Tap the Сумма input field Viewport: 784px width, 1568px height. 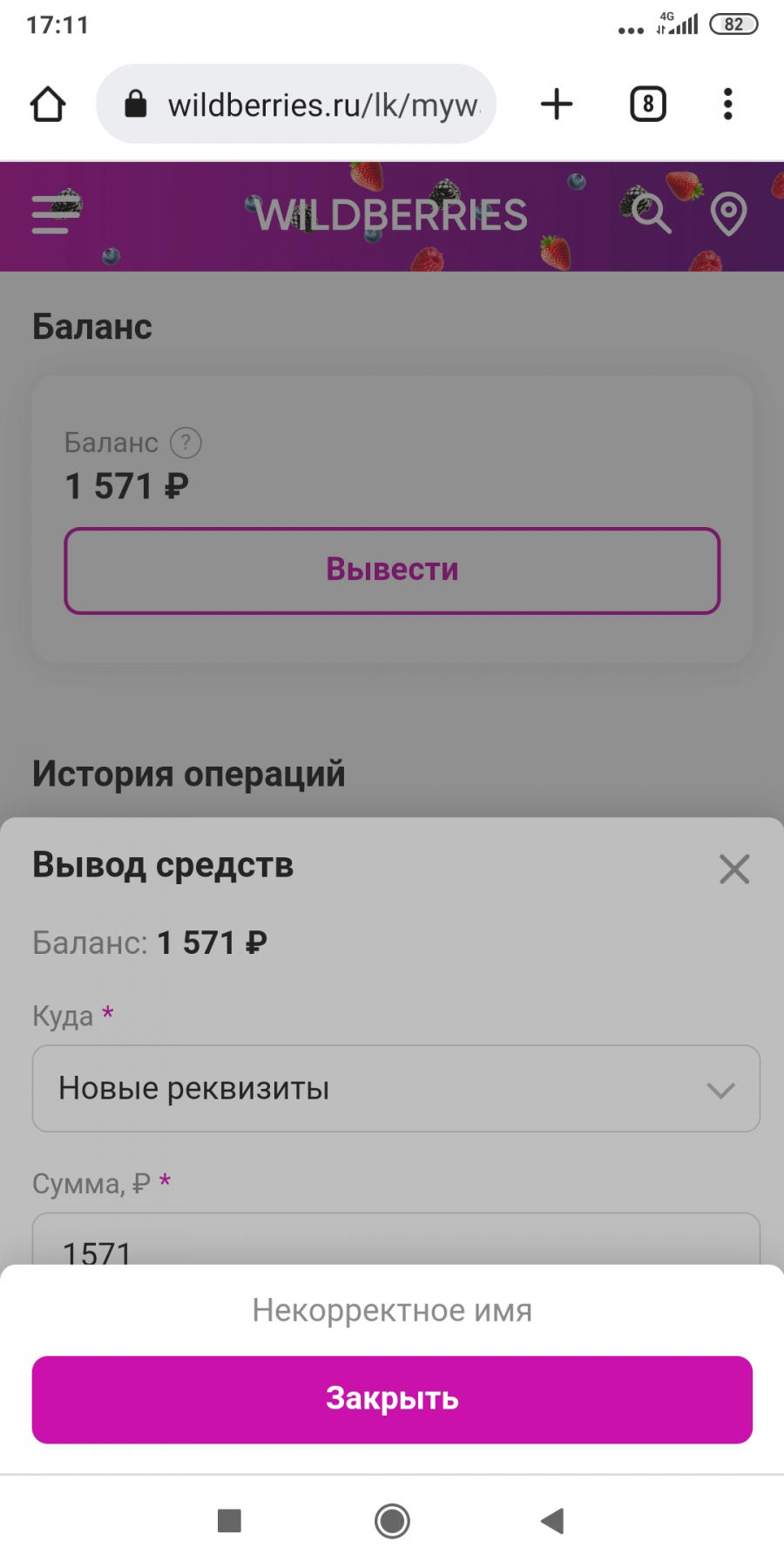(396, 1240)
